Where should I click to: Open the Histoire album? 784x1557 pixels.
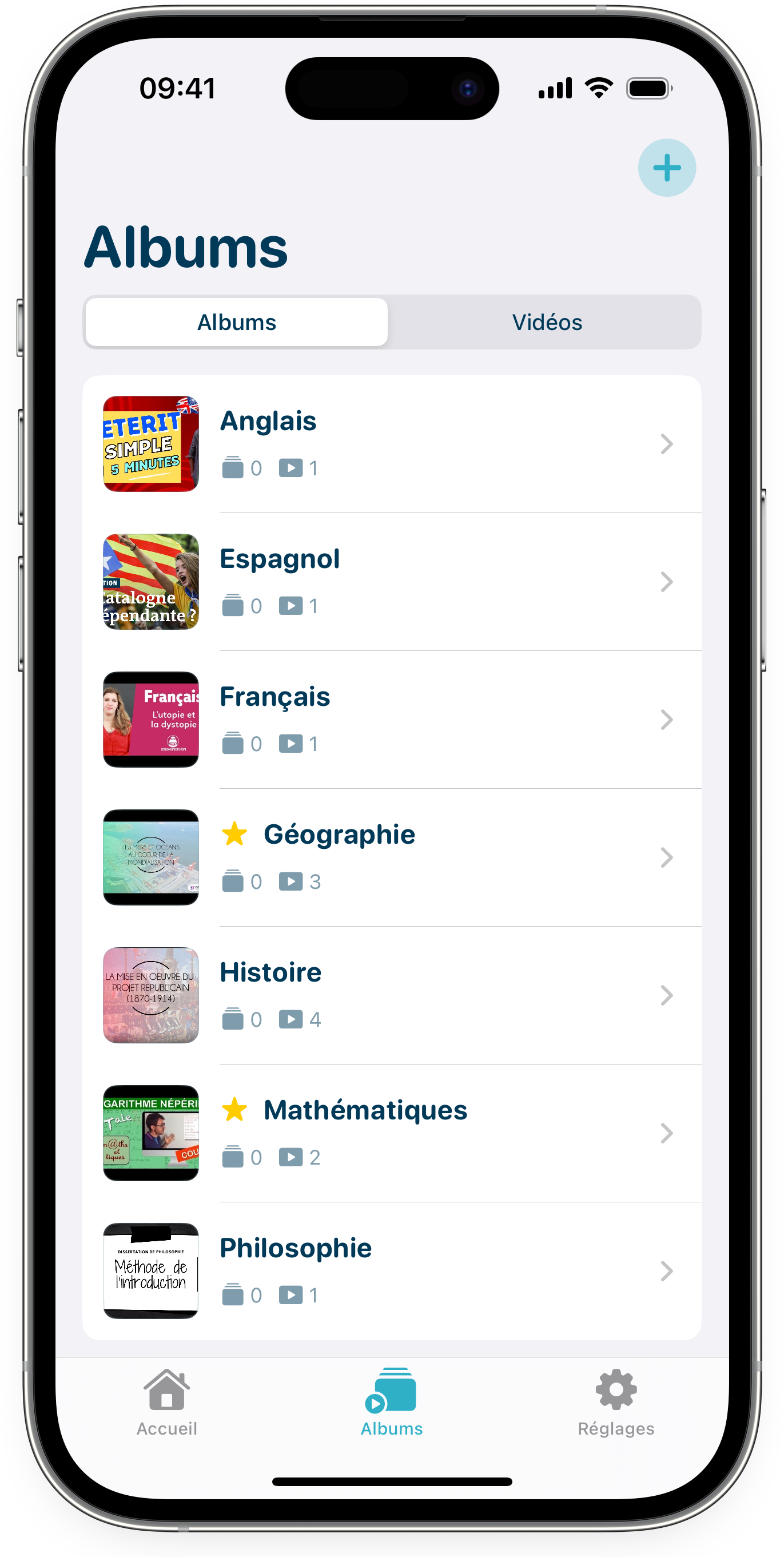(x=392, y=995)
